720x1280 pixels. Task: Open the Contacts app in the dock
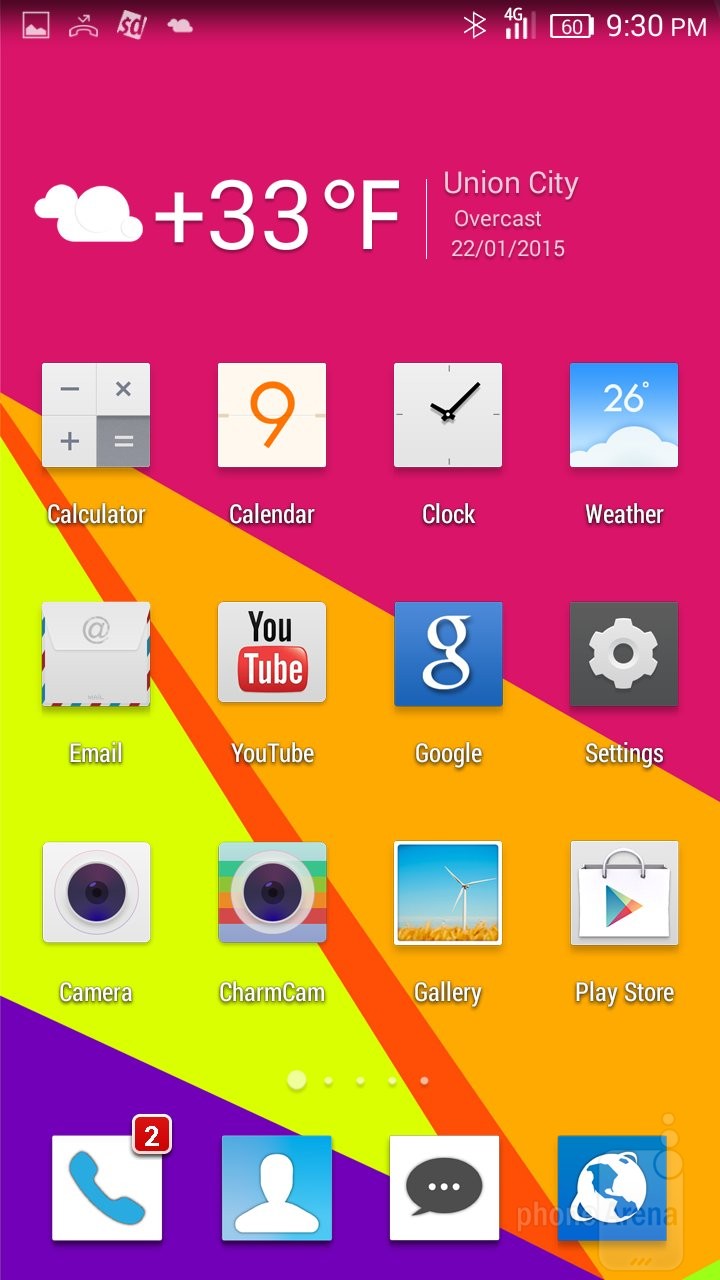[276, 1188]
